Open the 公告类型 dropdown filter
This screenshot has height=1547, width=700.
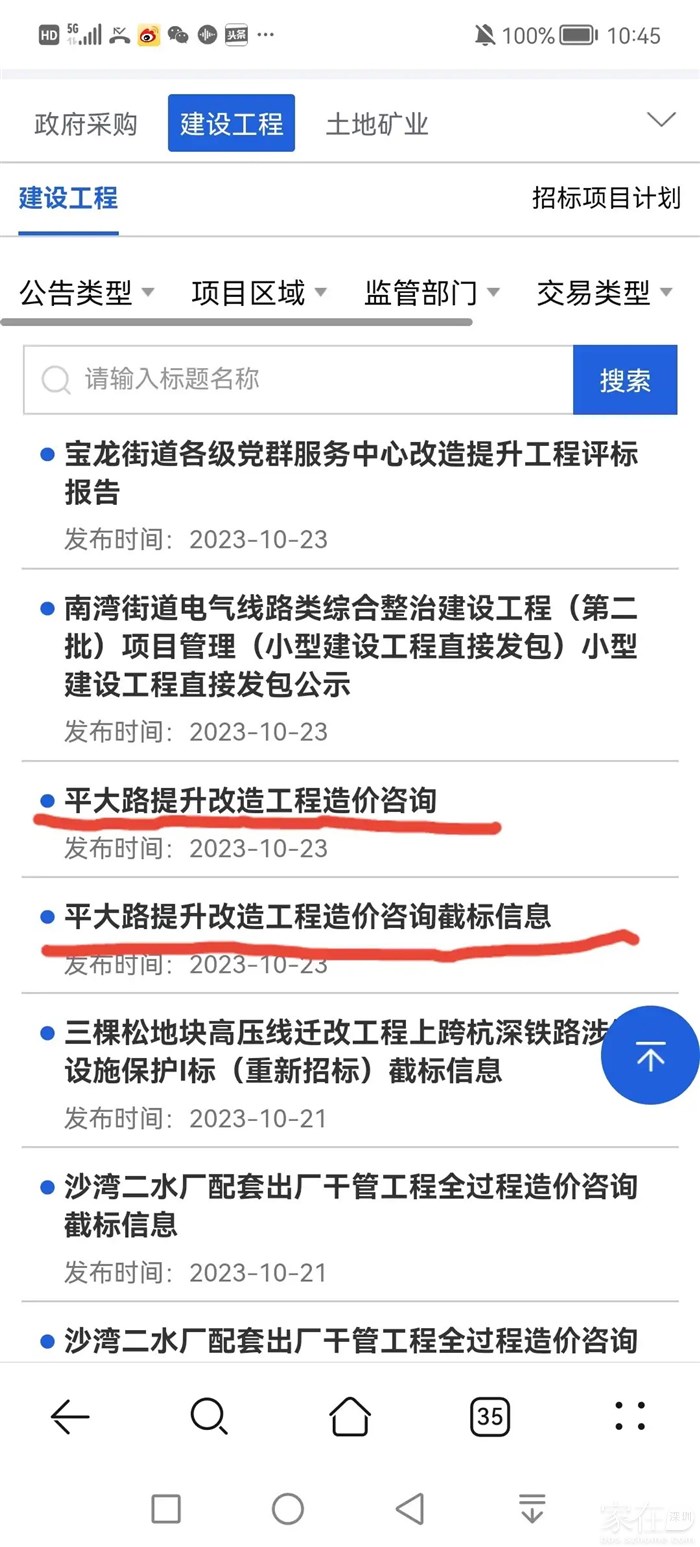[87, 293]
